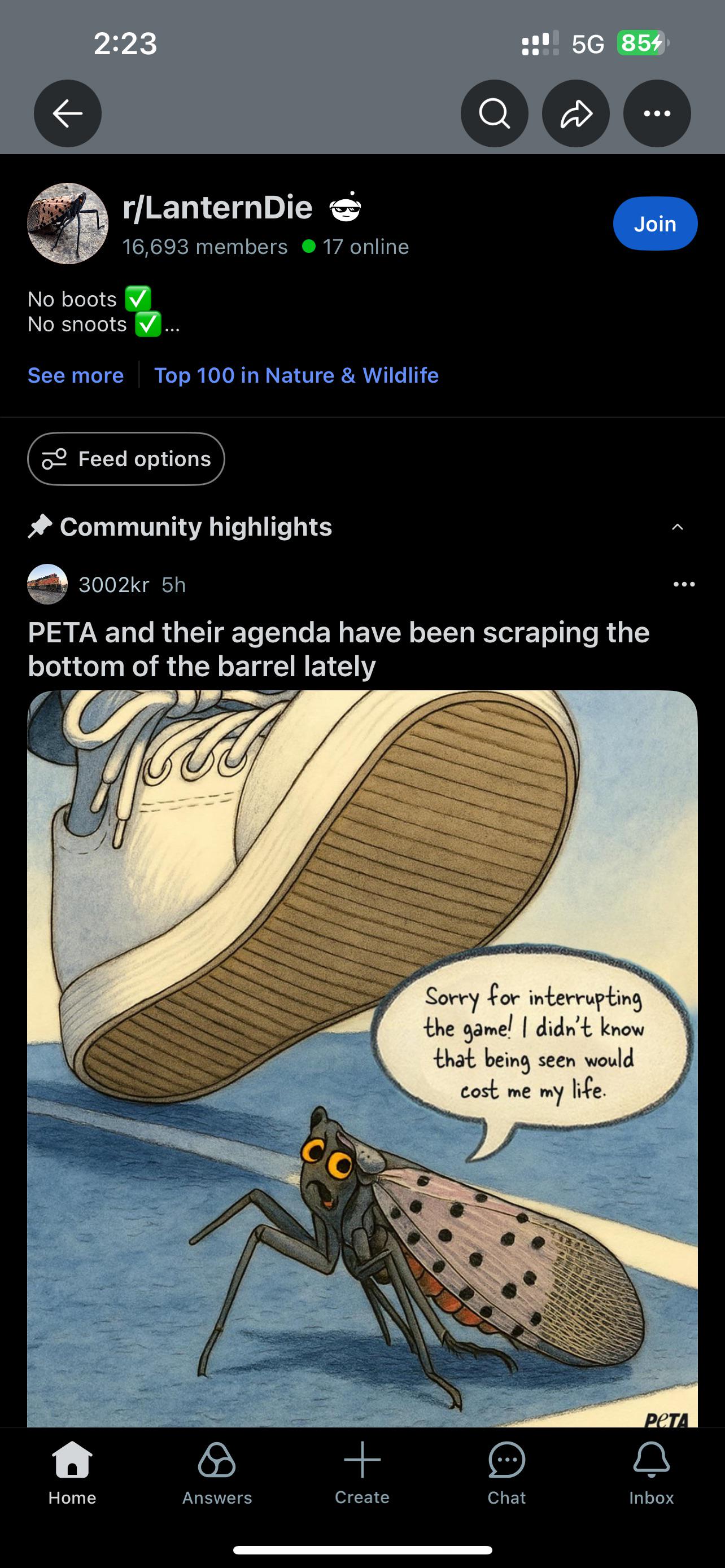Switch to the Answers tab
The height and width of the screenshot is (1568, 725).
(x=217, y=1473)
